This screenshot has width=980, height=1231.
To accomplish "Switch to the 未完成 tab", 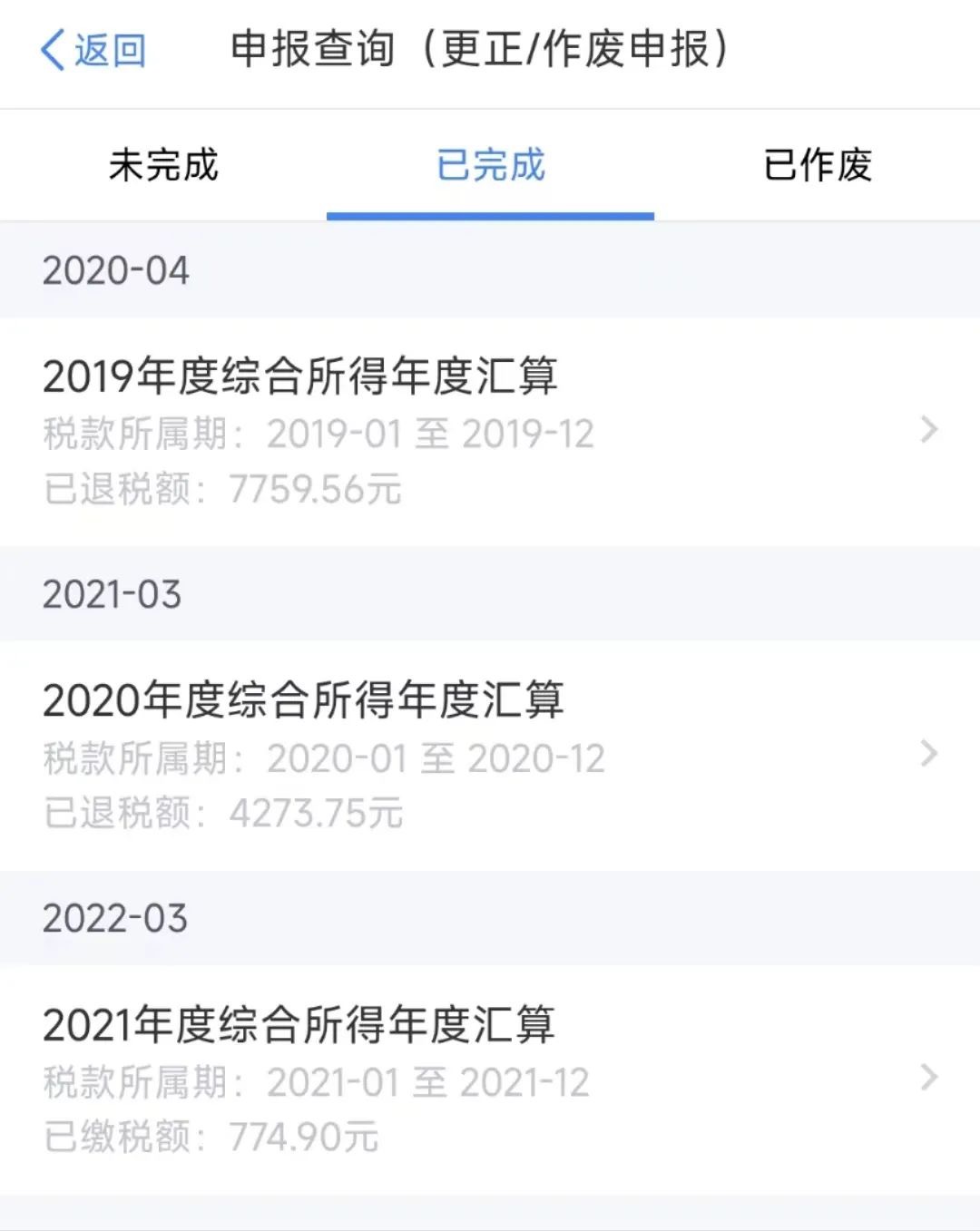I will pyautogui.click(x=162, y=166).
